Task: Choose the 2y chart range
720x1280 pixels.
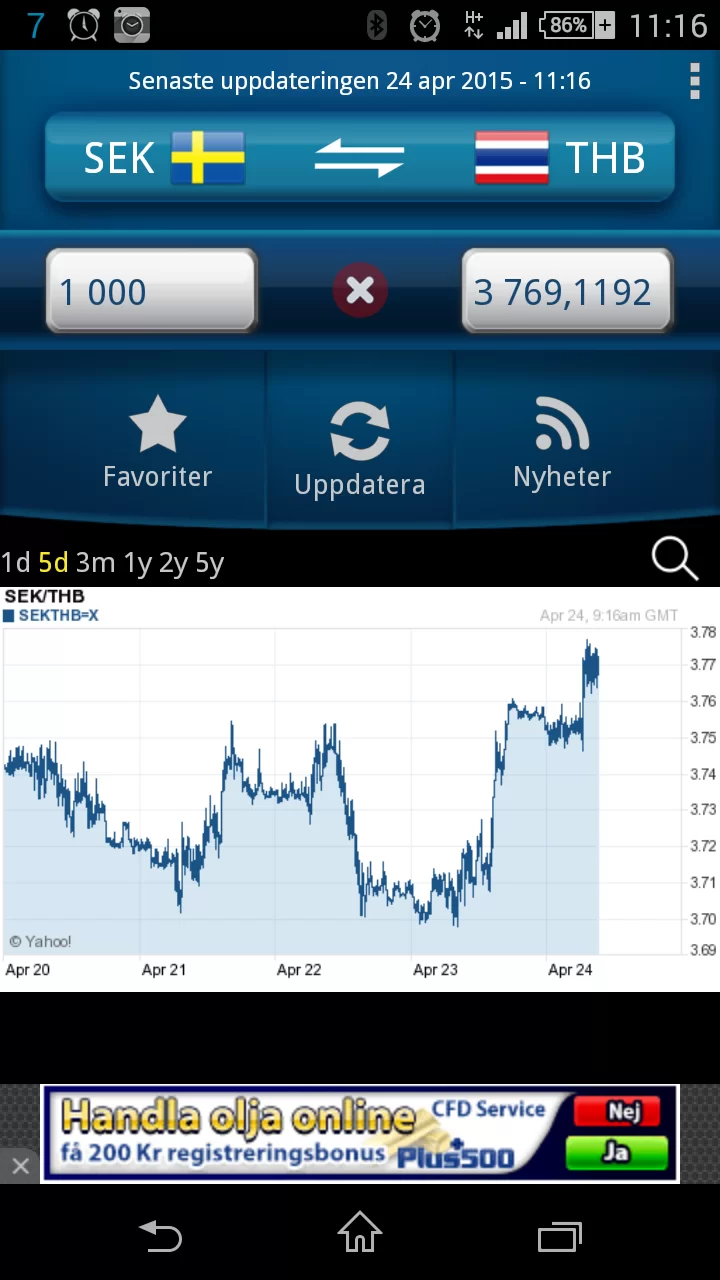Action: [174, 563]
